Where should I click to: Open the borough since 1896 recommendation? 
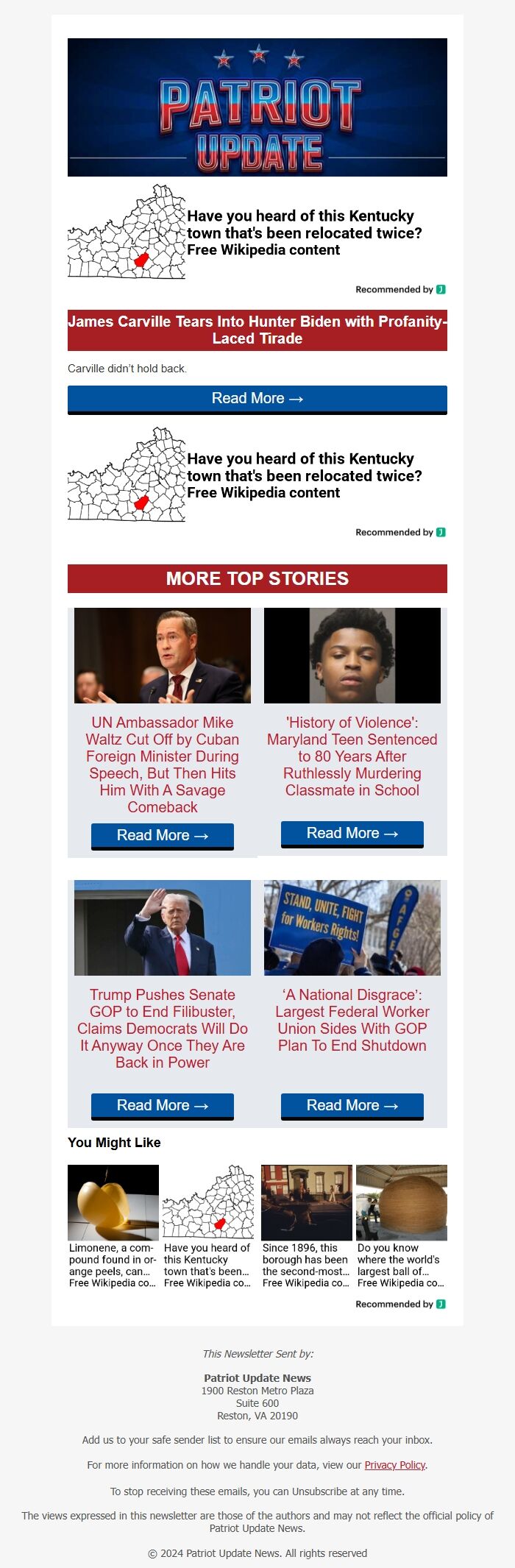[x=306, y=1227]
